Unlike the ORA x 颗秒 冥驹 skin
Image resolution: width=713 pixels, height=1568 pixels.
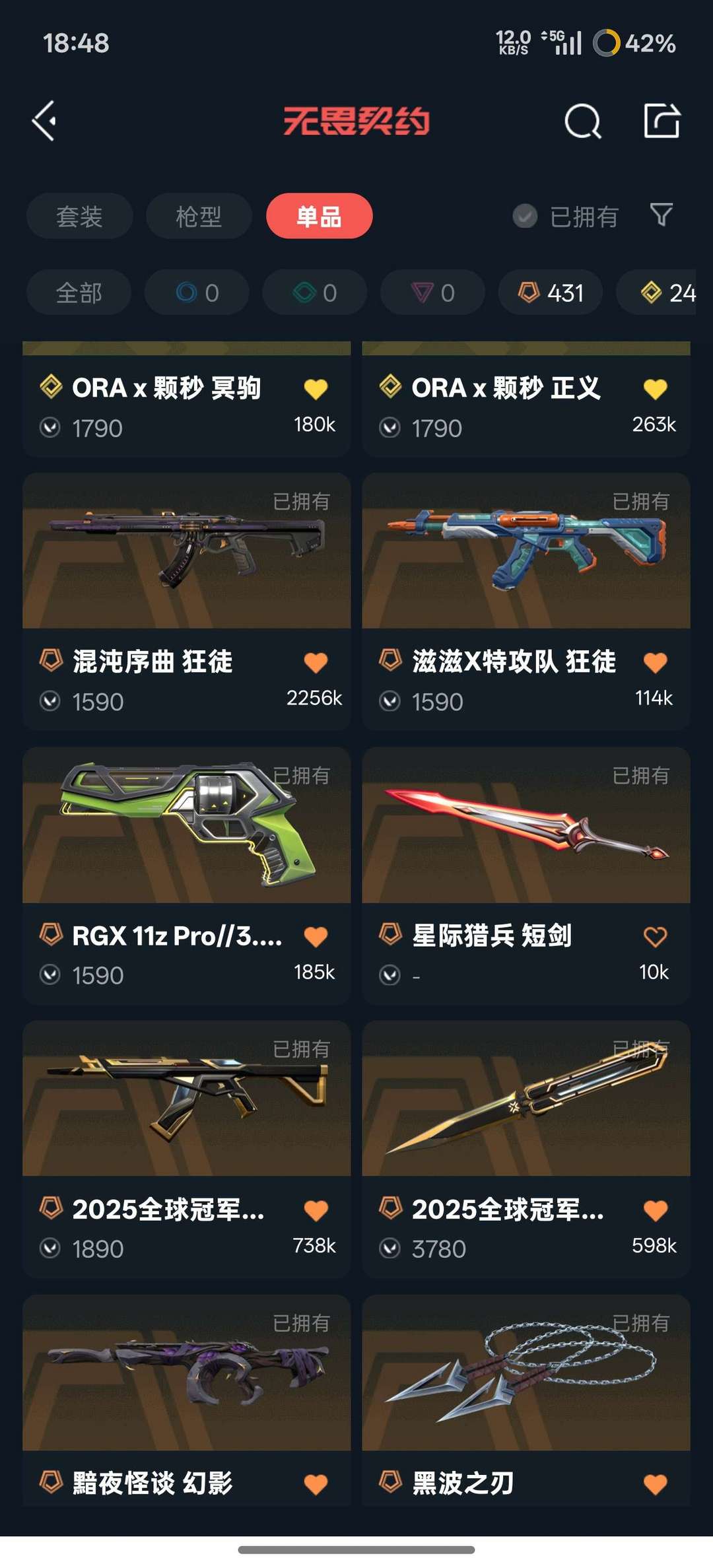click(316, 389)
